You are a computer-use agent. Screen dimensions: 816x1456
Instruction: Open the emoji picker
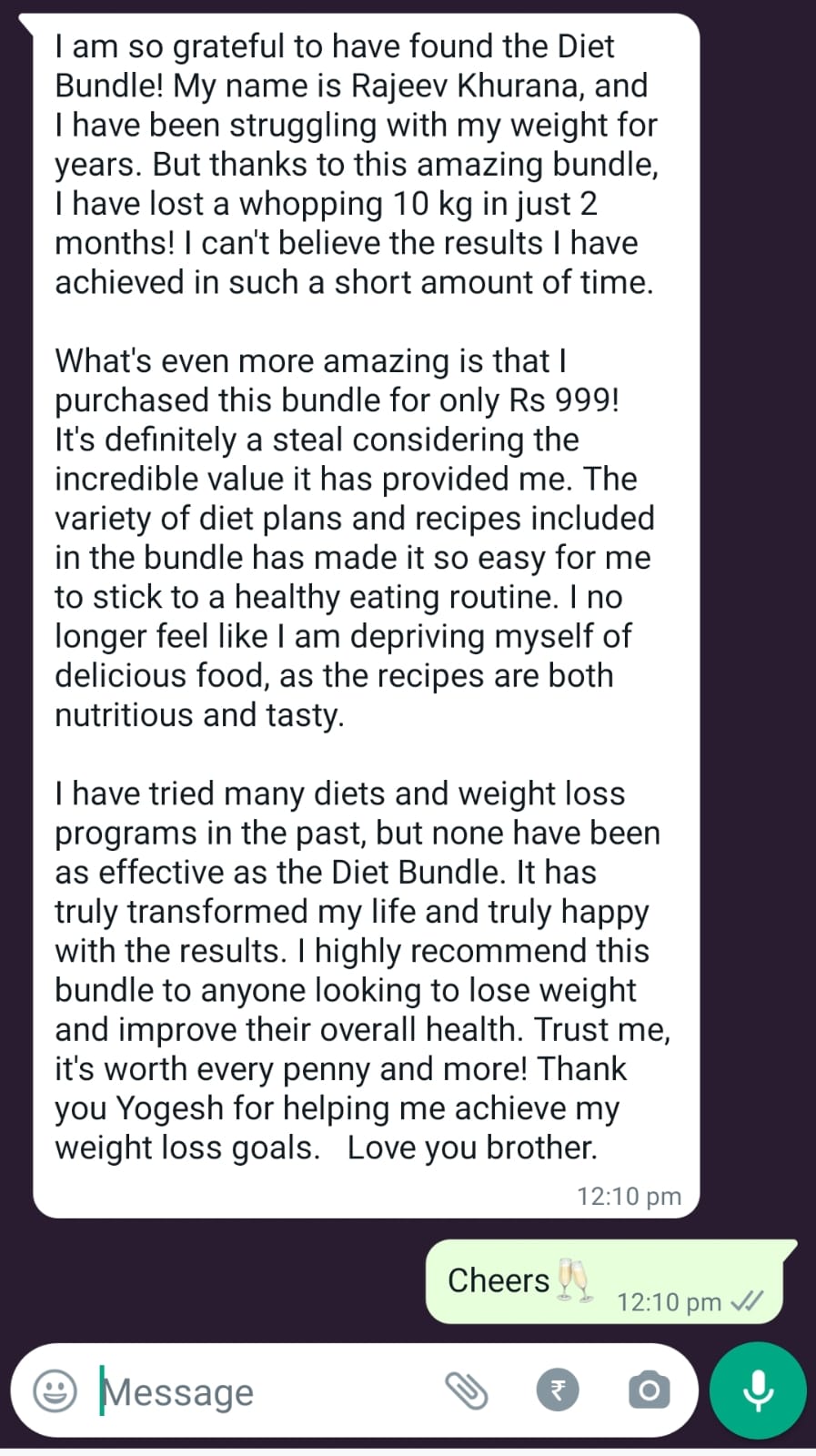tap(55, 1390)
